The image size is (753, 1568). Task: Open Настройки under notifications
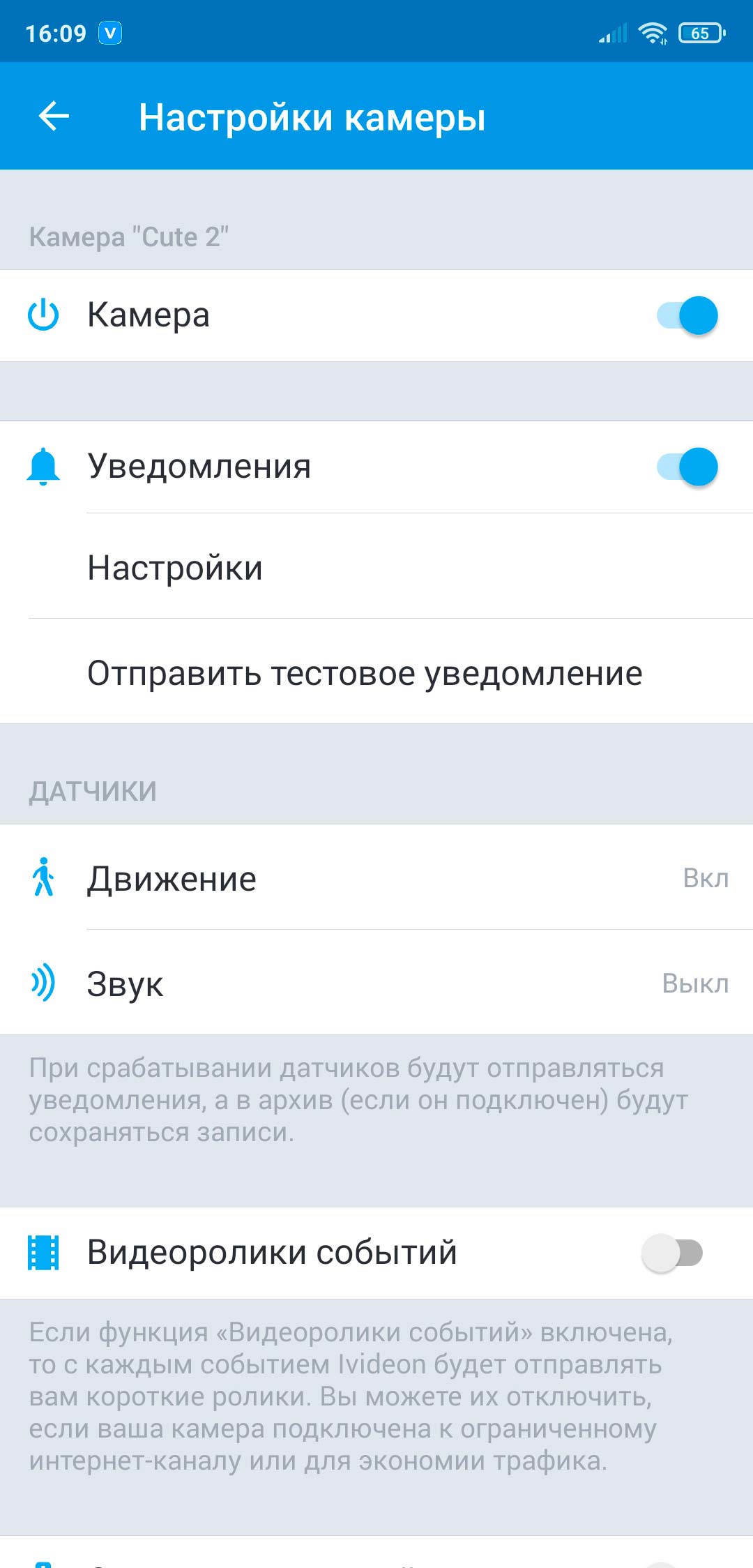click(376, 566)
